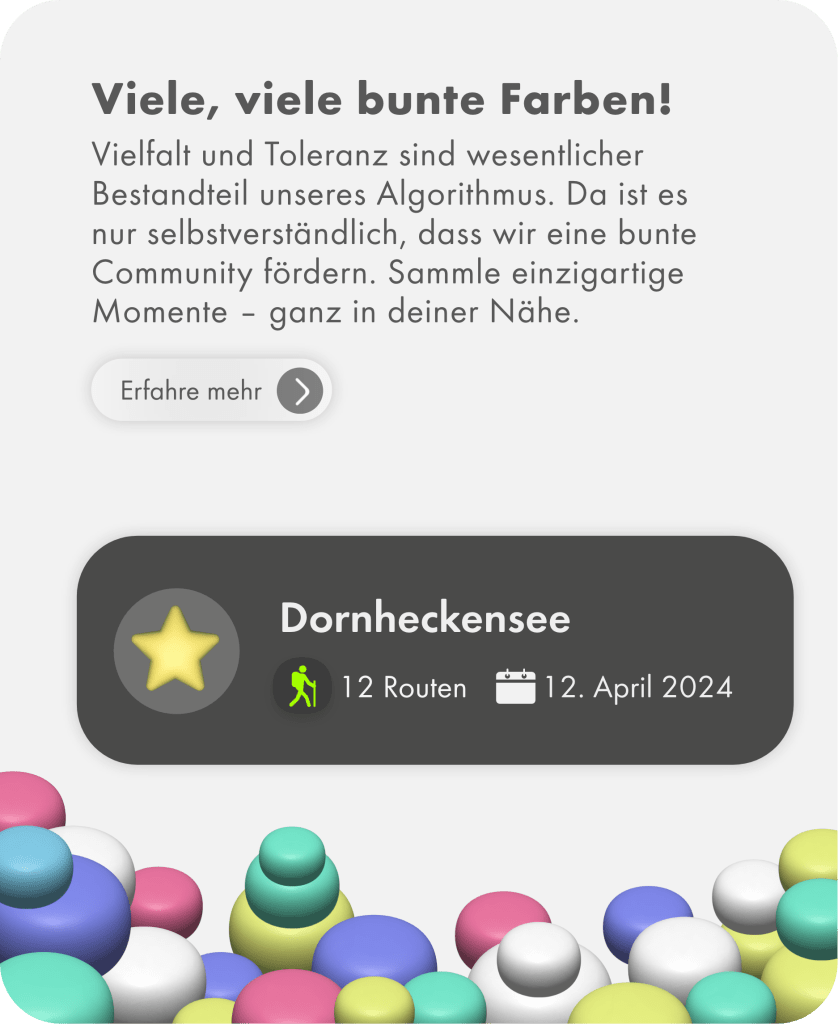Open the Dornheckensee card
Image resolution: width=838 pixels, height=1024 pixels.
pyautogui.click(x=435, y=650)
